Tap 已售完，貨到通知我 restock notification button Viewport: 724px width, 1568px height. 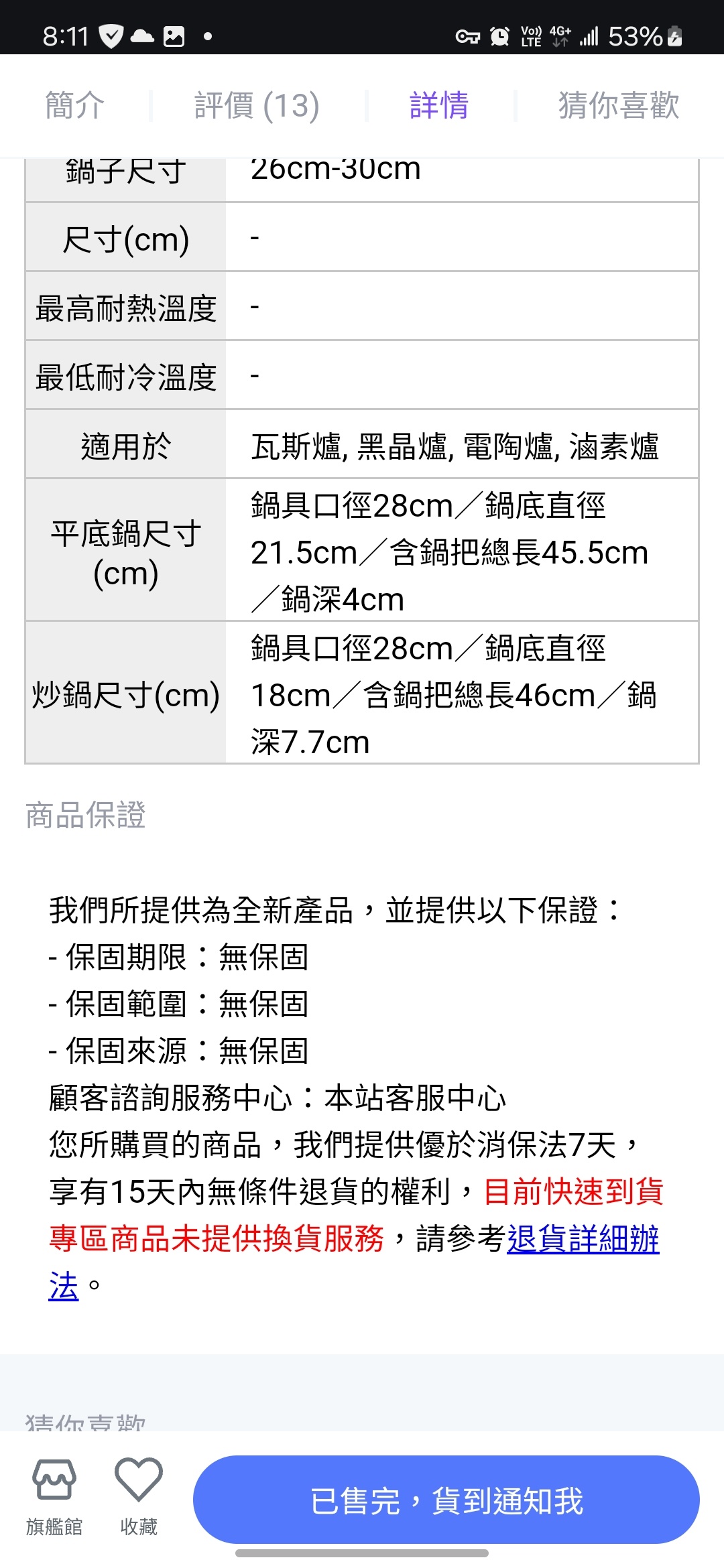[x=446, y=1500]
